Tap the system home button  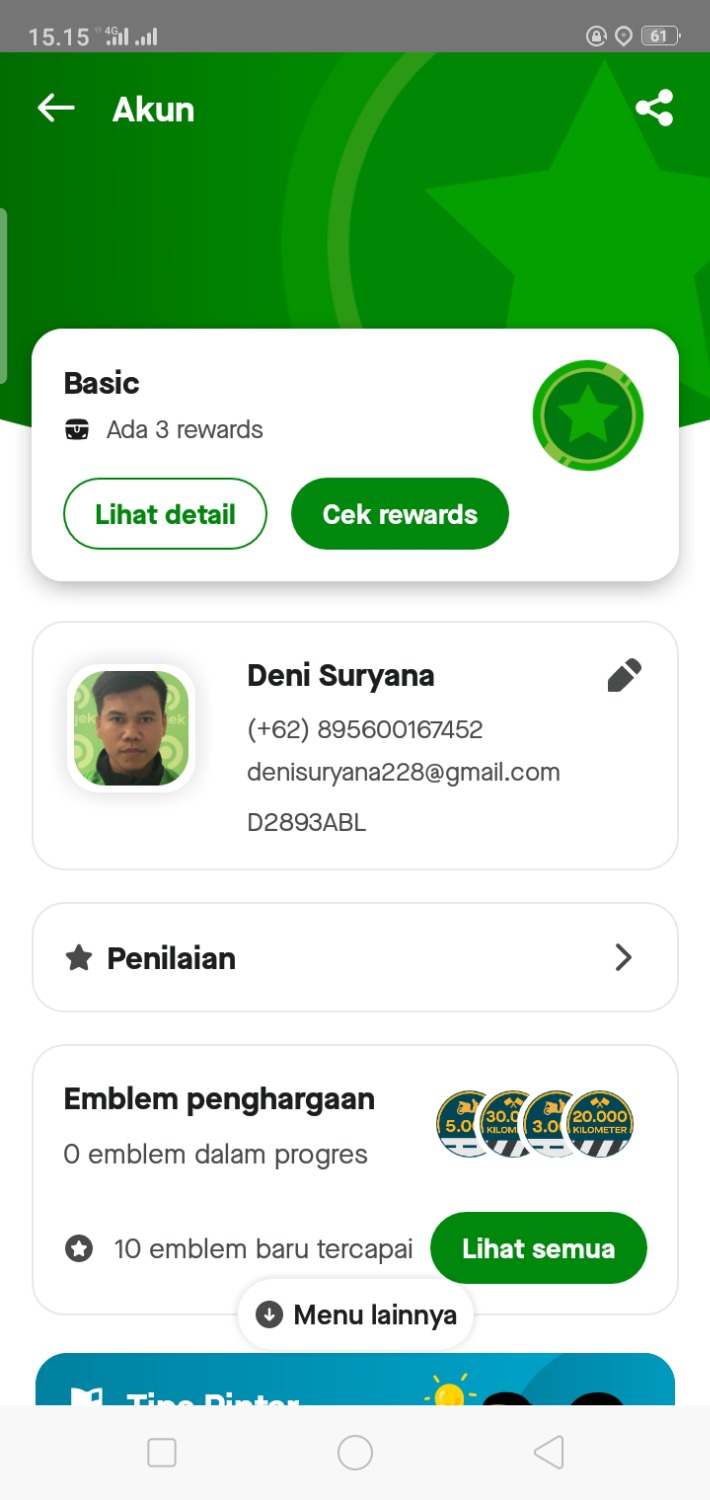coord(355,1452)
